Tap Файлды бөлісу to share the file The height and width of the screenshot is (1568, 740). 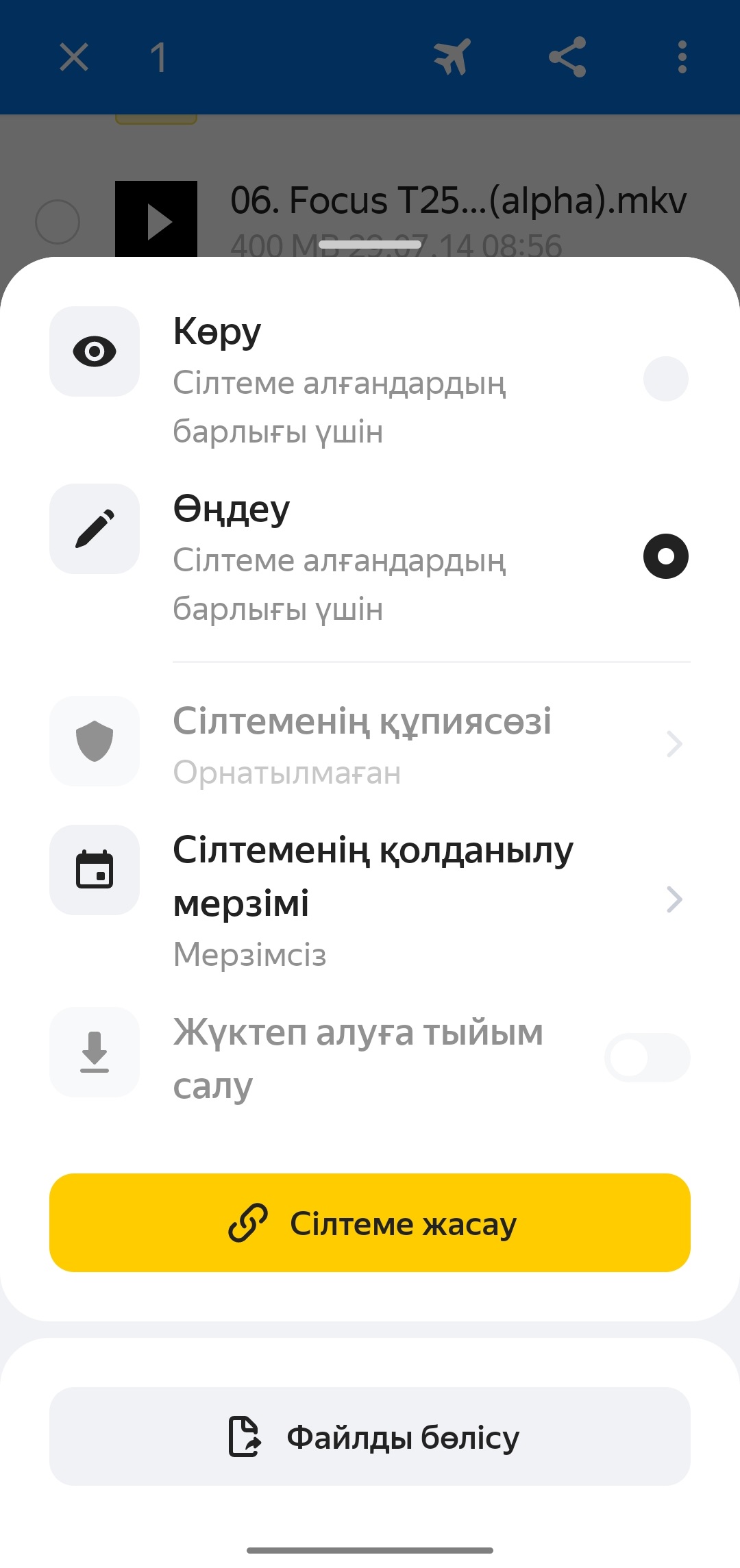pyautogui.click(x=370, y=1436)
